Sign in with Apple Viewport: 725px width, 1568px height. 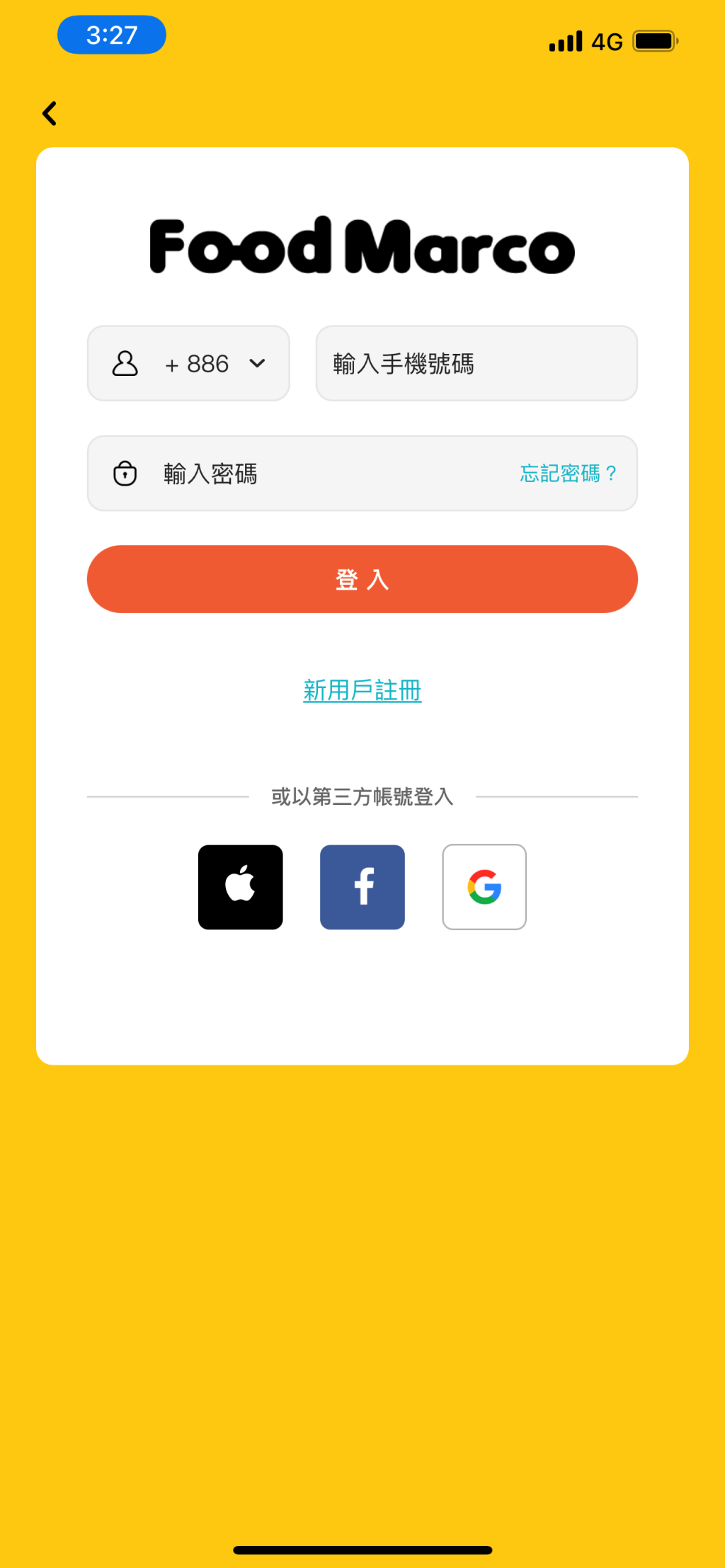click(240, 886)
